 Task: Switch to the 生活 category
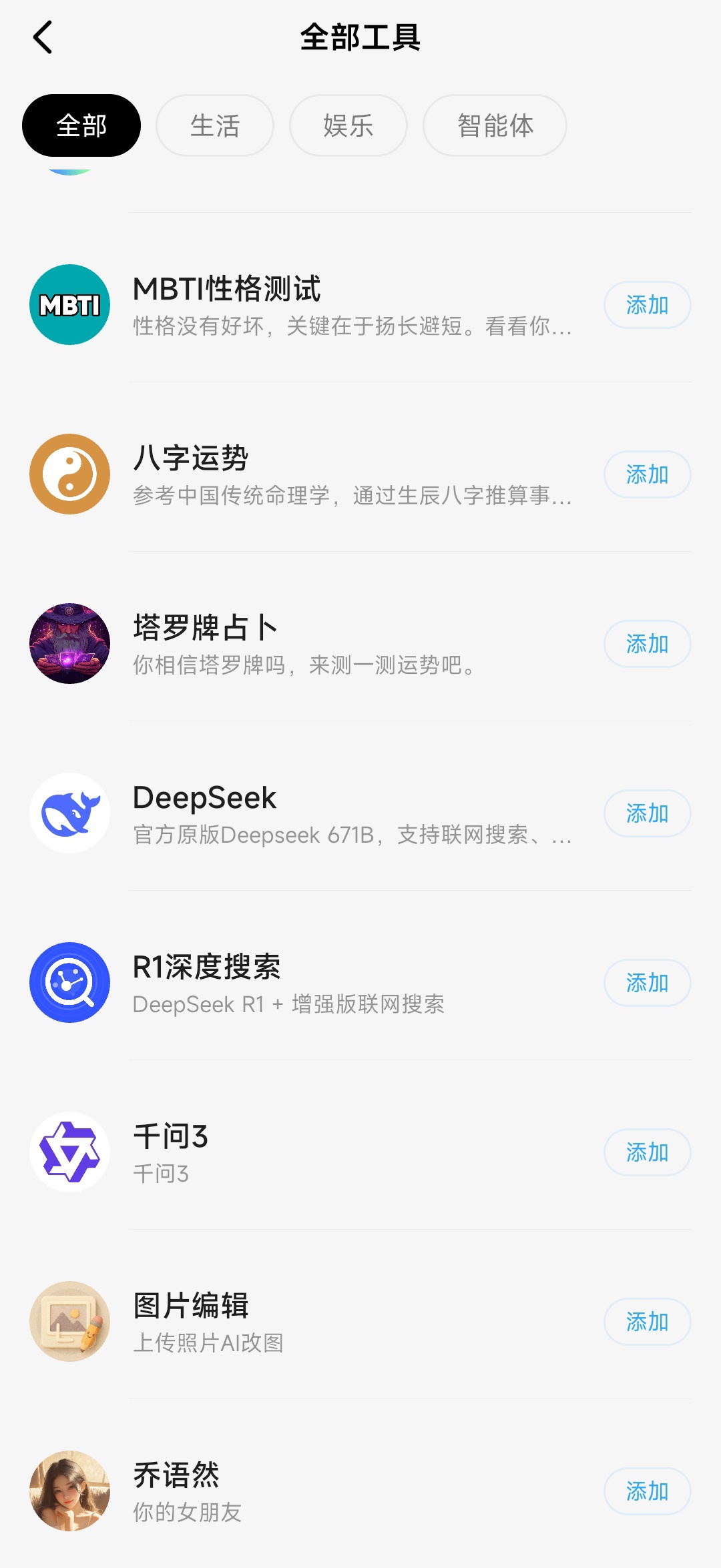[x=215, y=125]
